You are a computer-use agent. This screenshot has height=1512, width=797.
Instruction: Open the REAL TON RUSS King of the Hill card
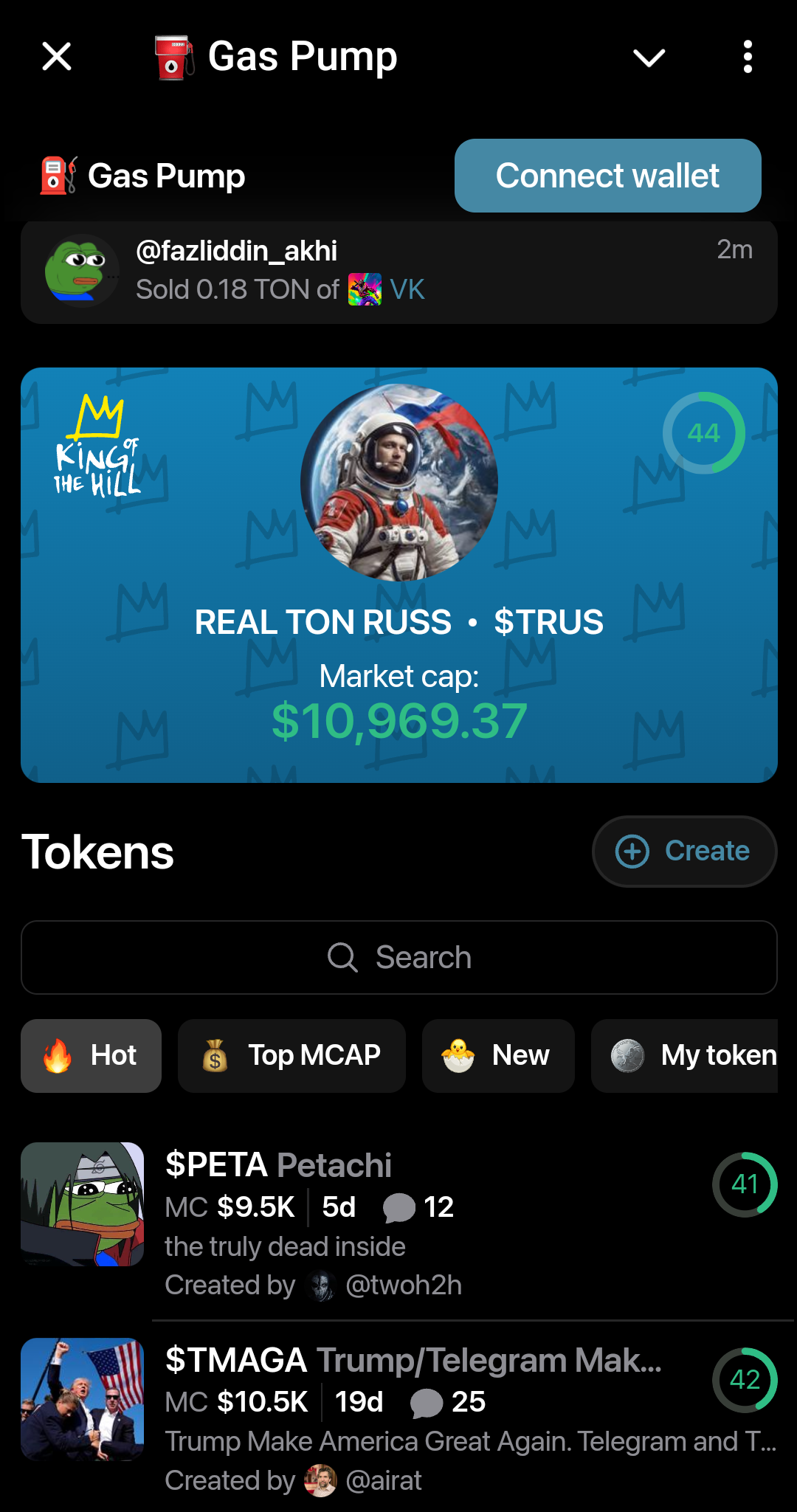398,575
